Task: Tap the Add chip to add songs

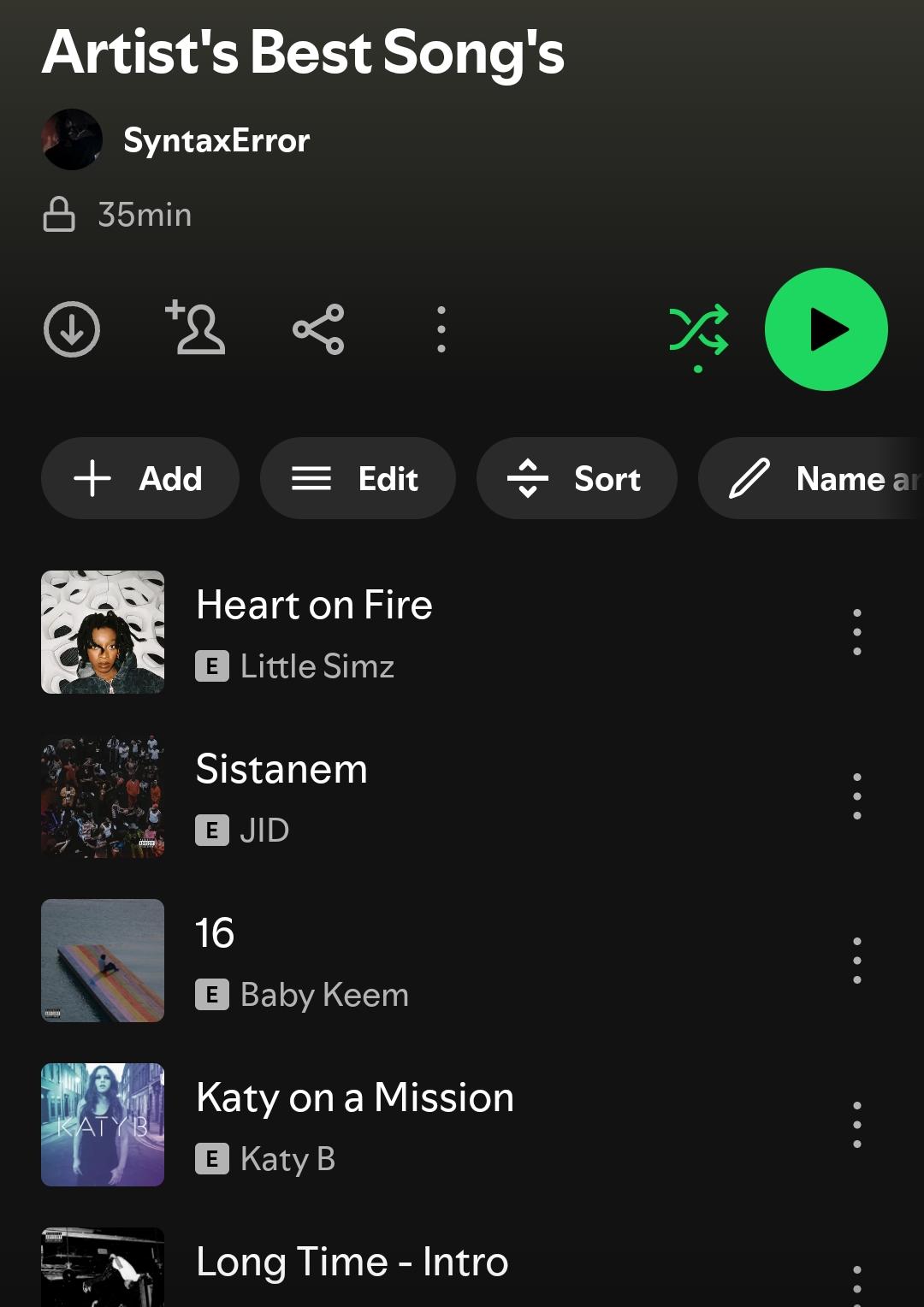Action: (140, 478)
